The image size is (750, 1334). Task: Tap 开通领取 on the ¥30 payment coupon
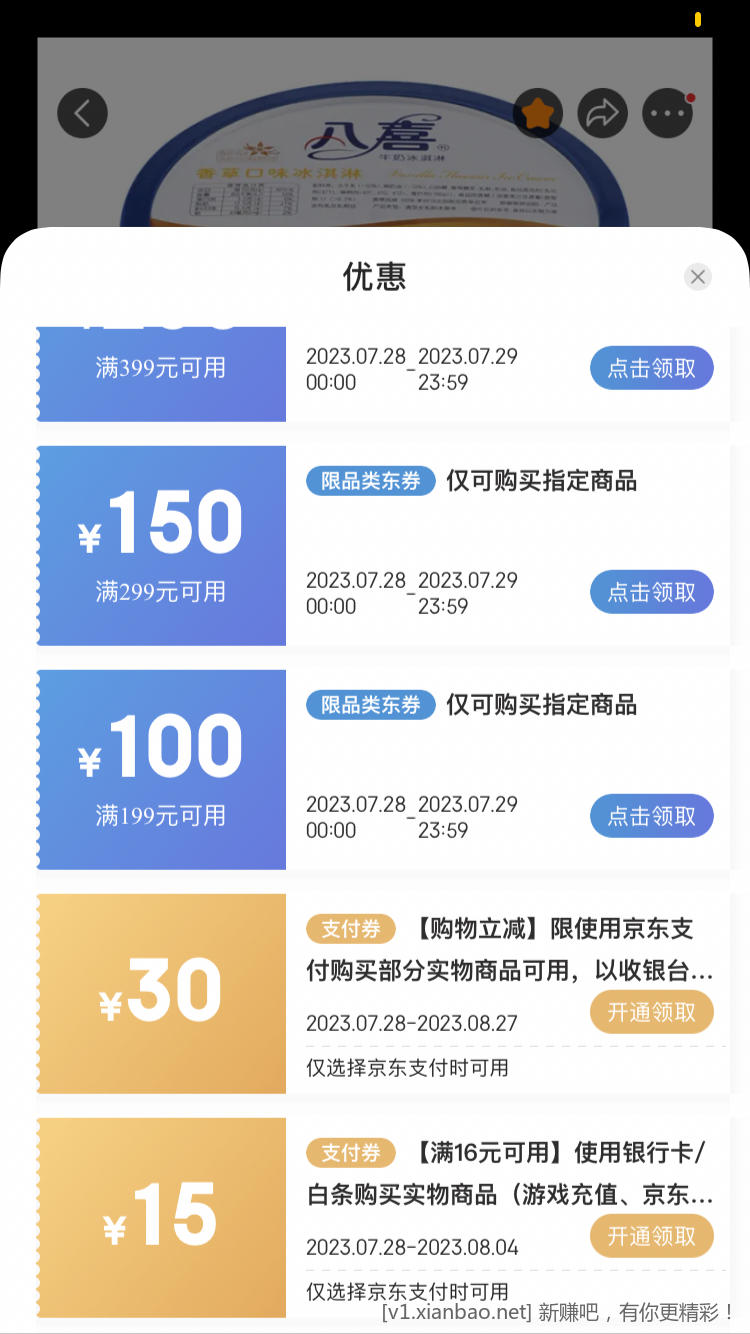click(651, 1012)
